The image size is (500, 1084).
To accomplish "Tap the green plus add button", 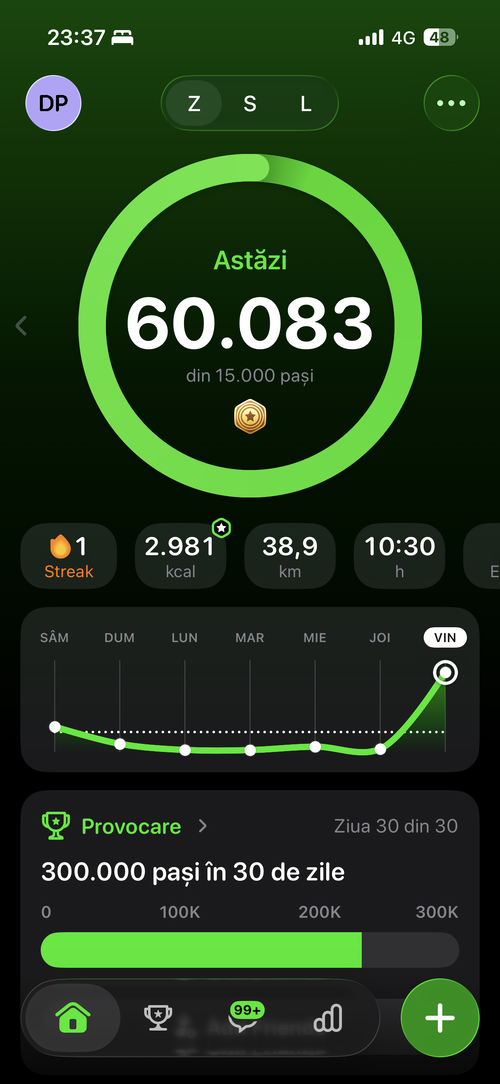I will 440,1018.
